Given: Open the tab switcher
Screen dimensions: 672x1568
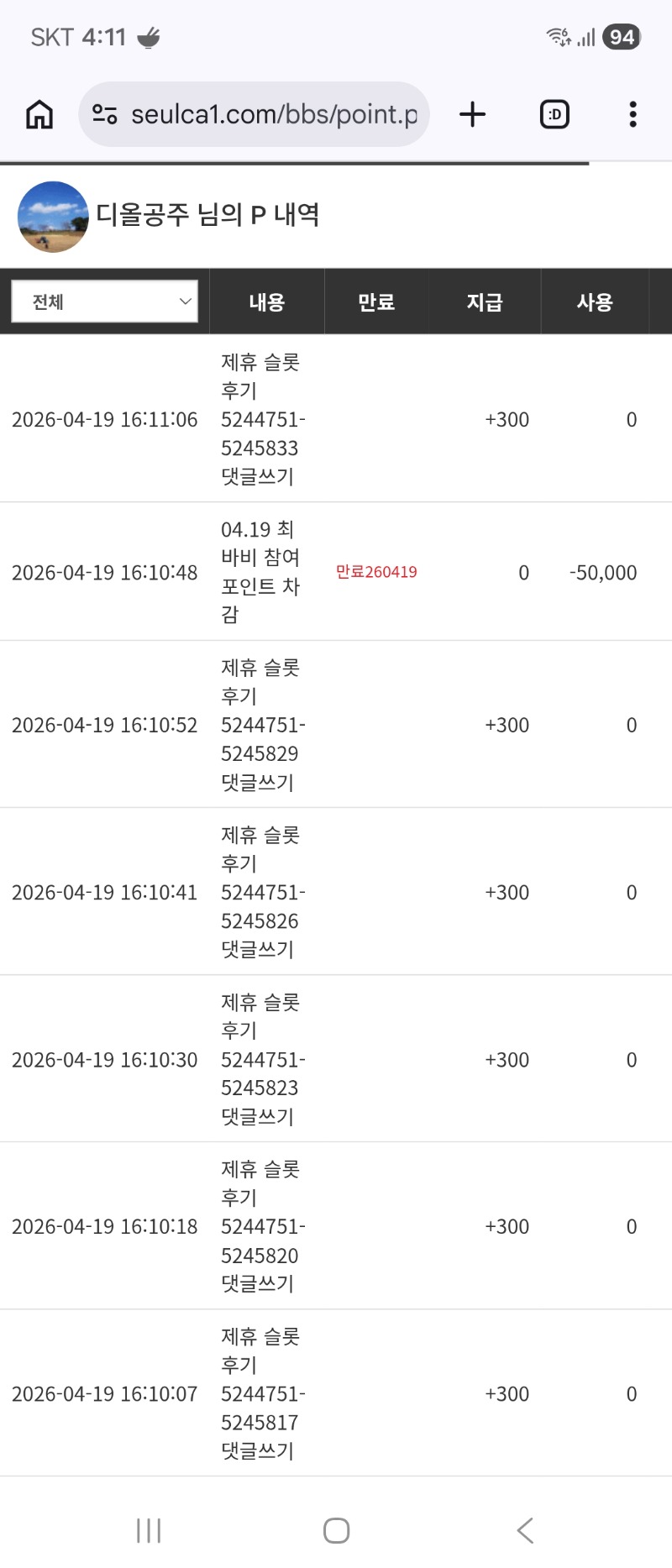Looking at the screenshot, I should click(554, 114).
